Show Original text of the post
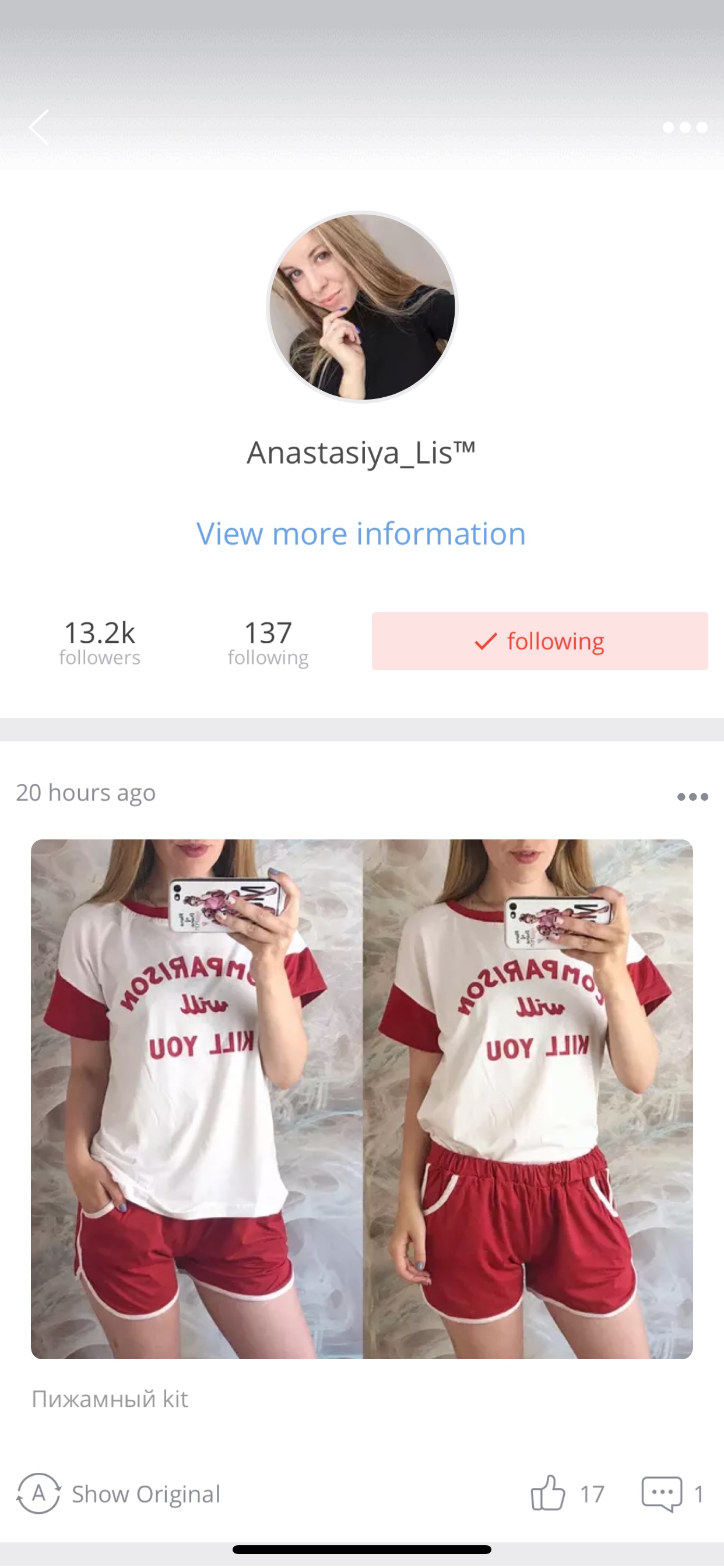This screenshot has height=1568, width=724. (x=119, y=1494)
